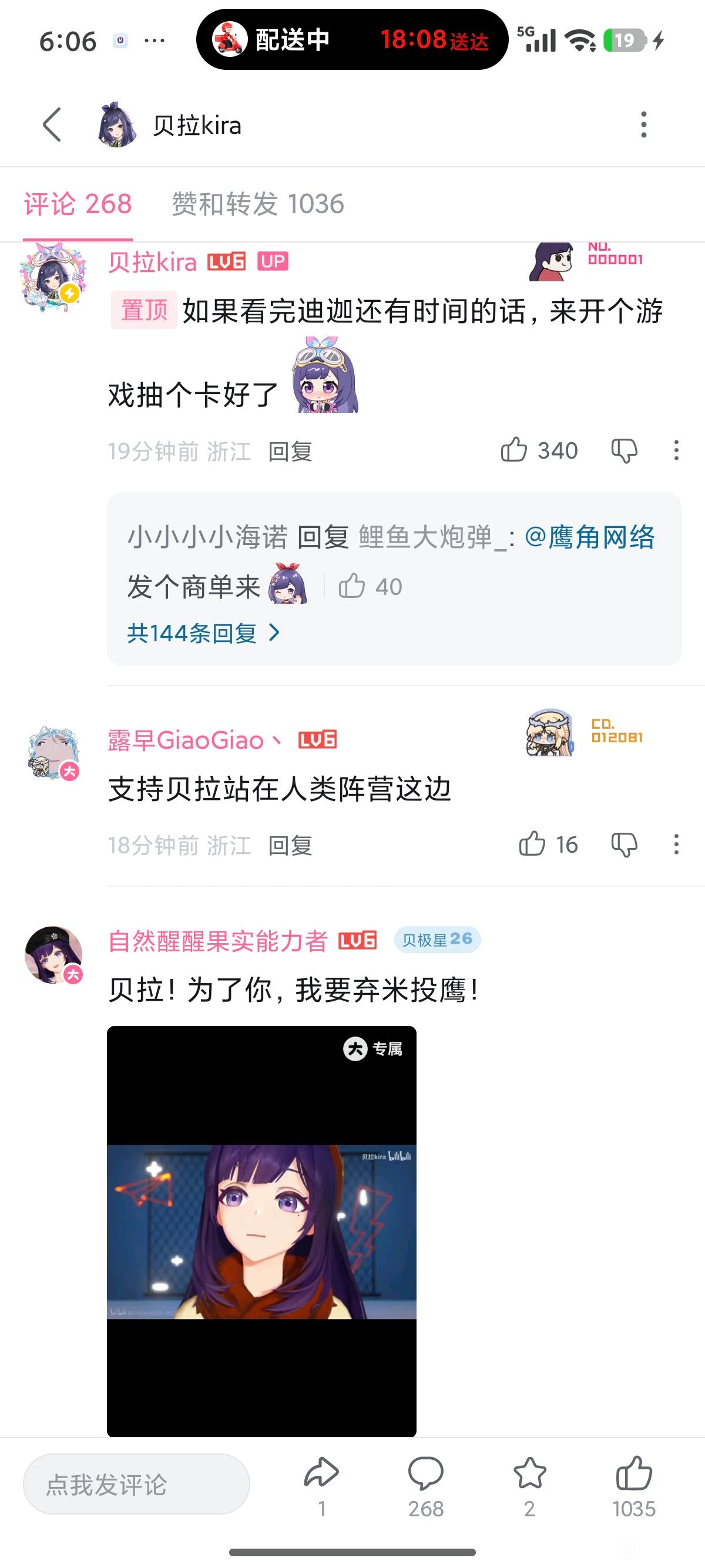
Task: Like 贝拉kira's pinned comment
Action: coord(538,450)
